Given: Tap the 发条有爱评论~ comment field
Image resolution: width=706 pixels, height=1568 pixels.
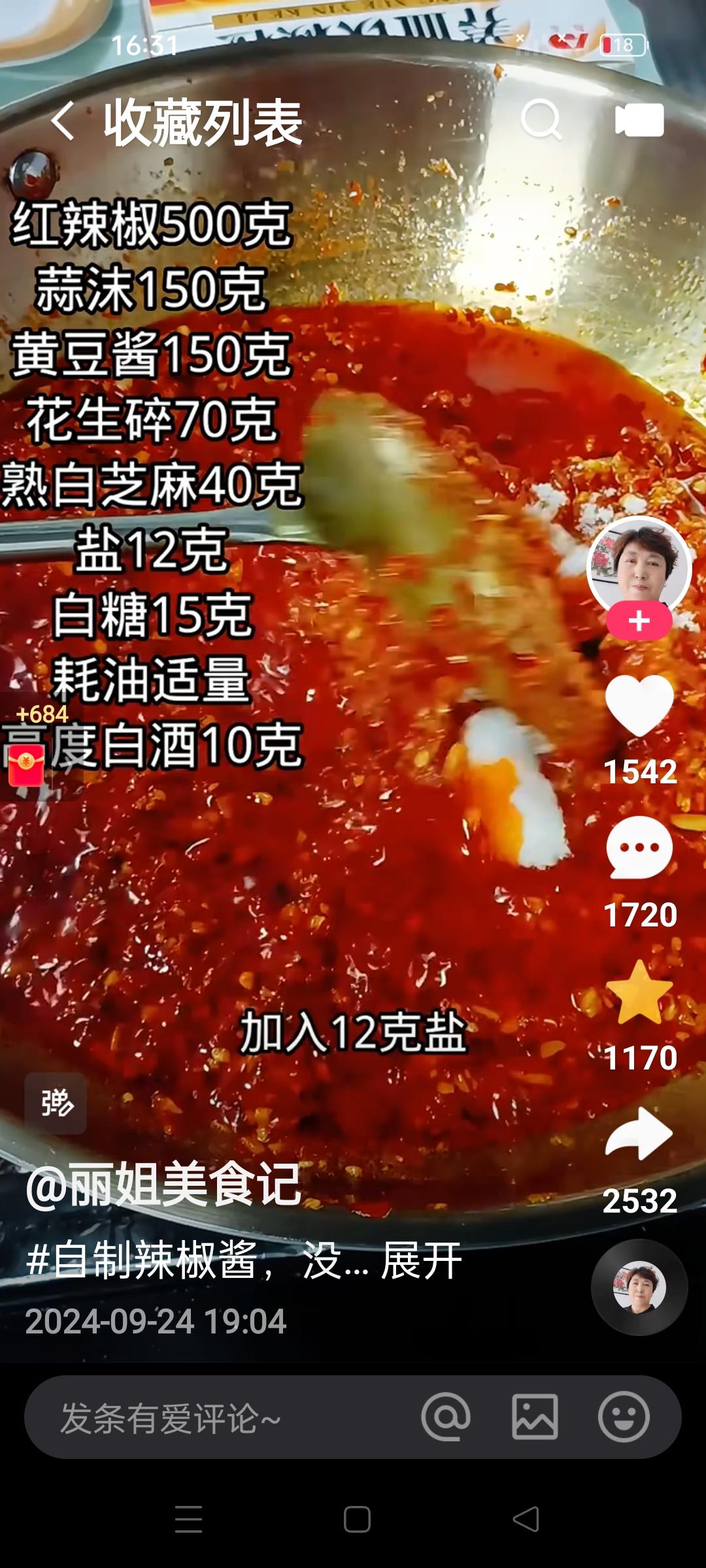Looking at the screenshot, I should click(x=216, y=1419).
